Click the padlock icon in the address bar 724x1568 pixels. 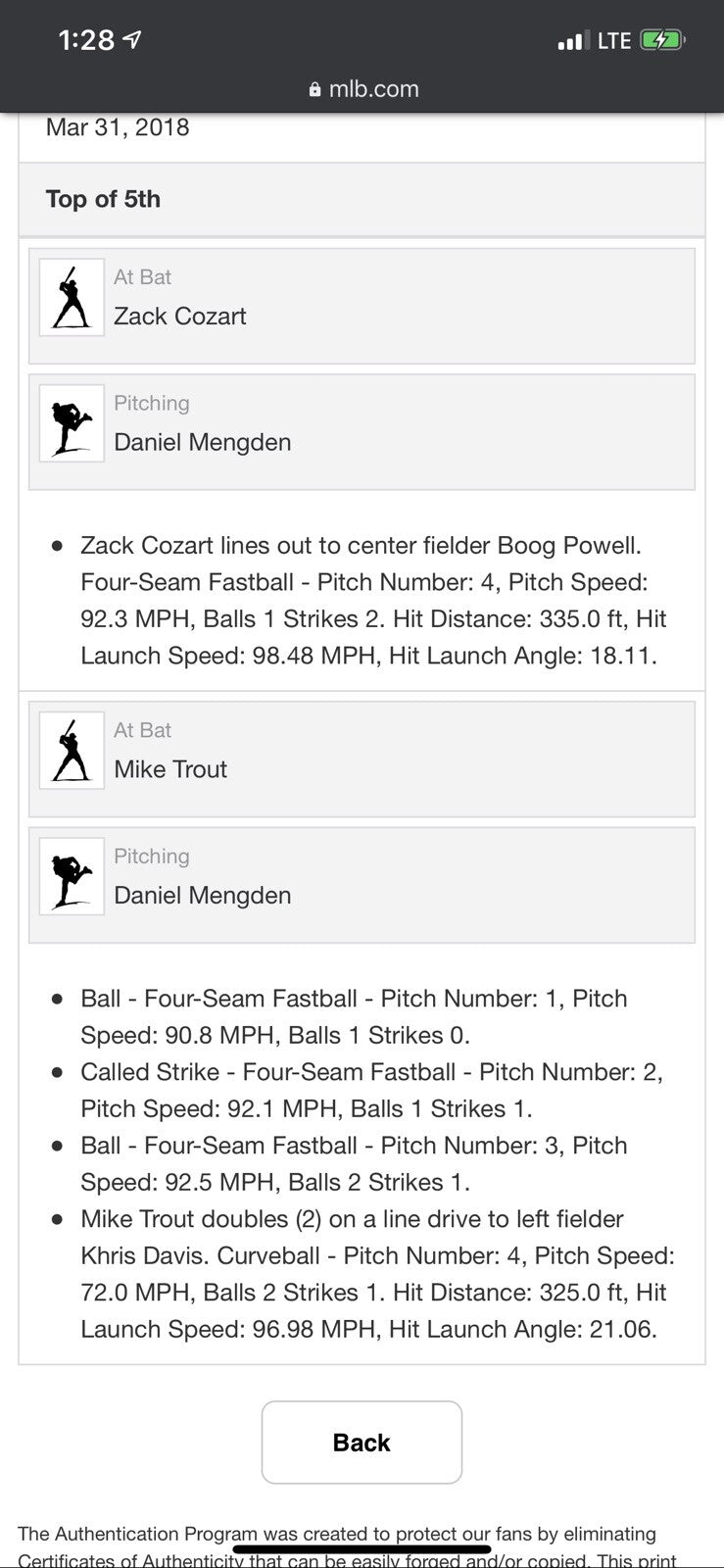pyautogui.click(x=314, y=89)
